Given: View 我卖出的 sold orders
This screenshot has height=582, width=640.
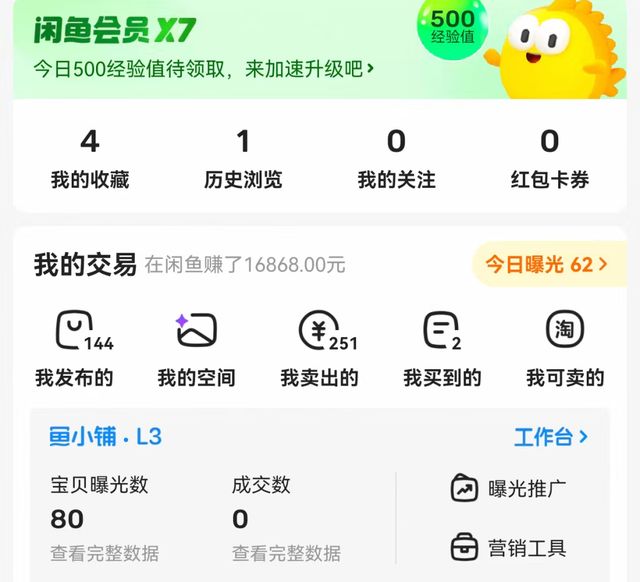Looking at the screenshot, I should tap(319, 348).
